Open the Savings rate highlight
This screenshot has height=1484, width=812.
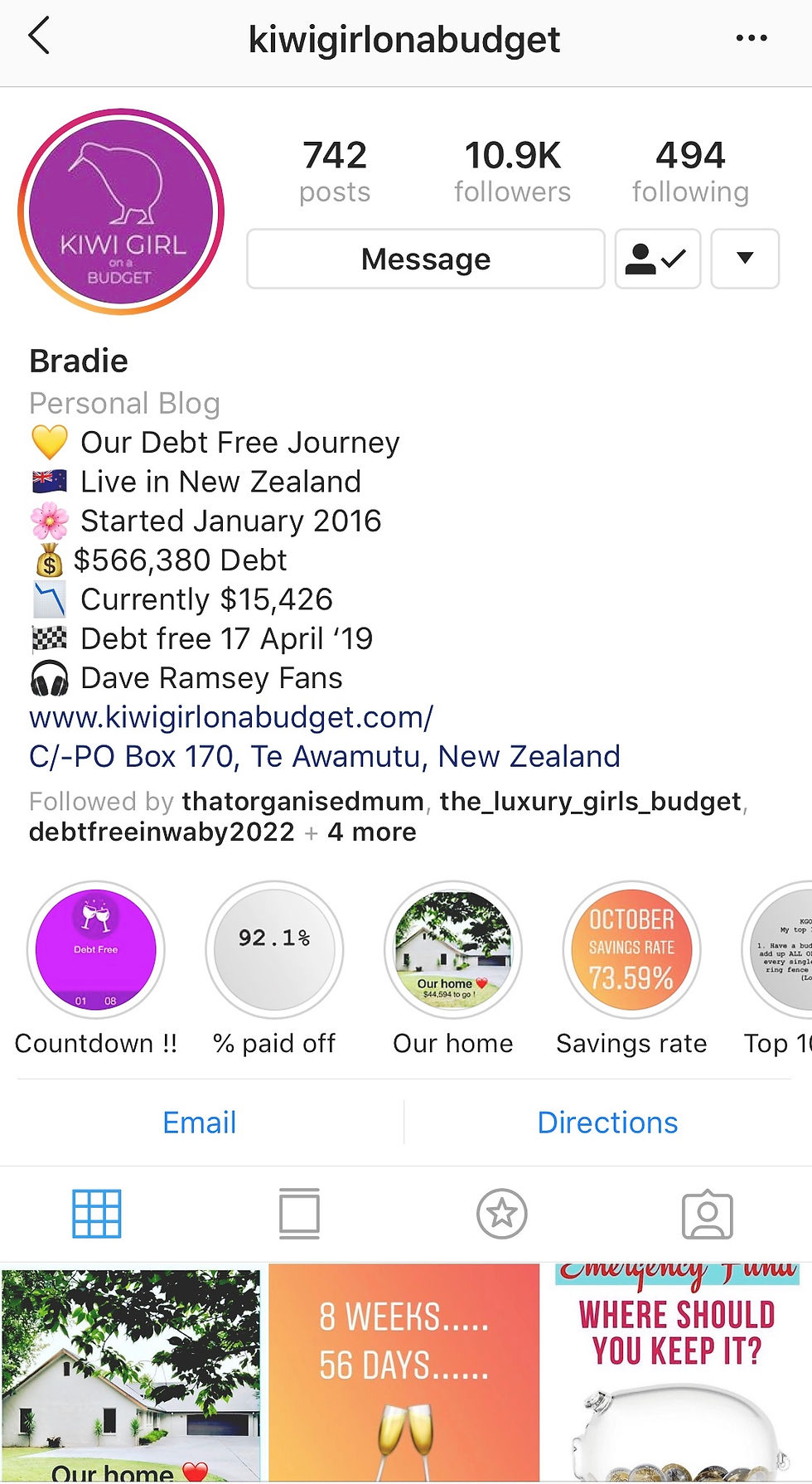point(631,950)
